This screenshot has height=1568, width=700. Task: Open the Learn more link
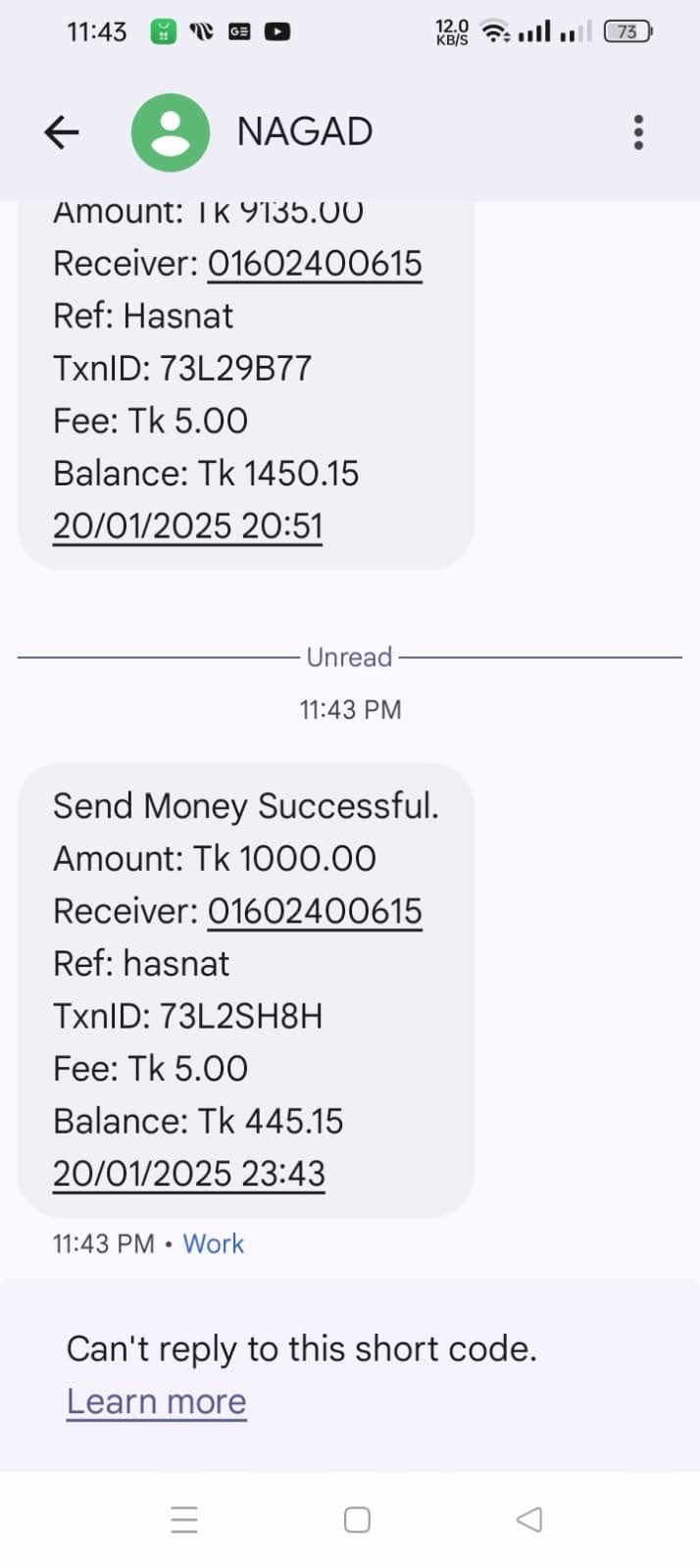[x=156, y=1401]
